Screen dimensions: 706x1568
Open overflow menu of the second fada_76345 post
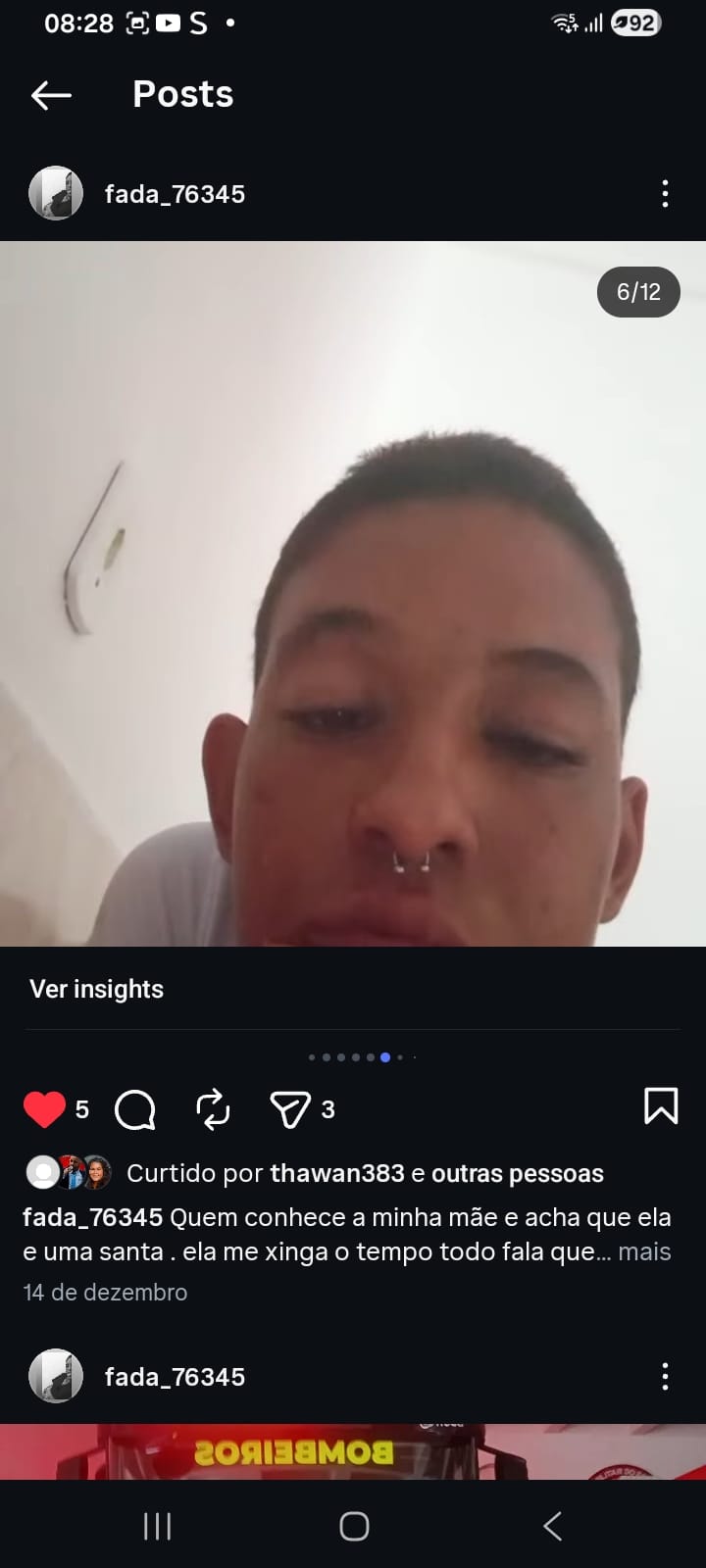click(x=665, y=1376)
